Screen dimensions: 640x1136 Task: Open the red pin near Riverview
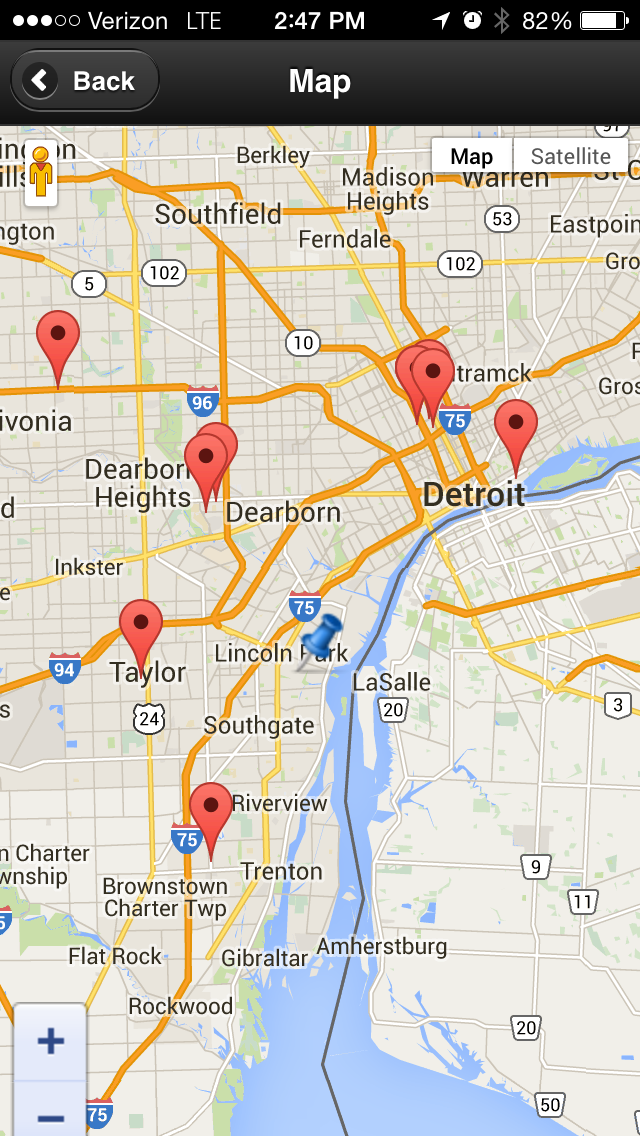point(211,810)
